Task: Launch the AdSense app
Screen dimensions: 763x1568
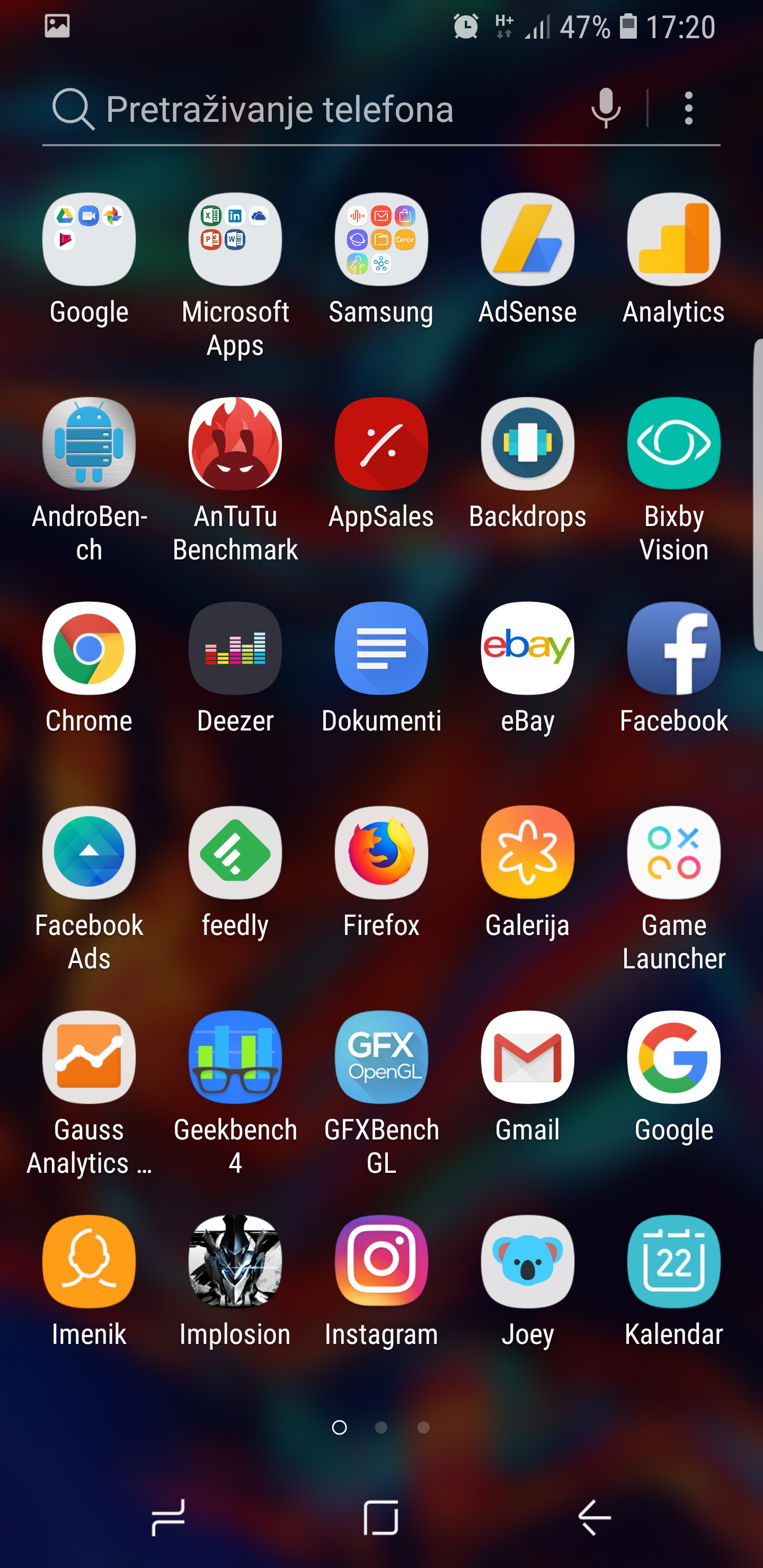Action: click(x=527, y=240)
